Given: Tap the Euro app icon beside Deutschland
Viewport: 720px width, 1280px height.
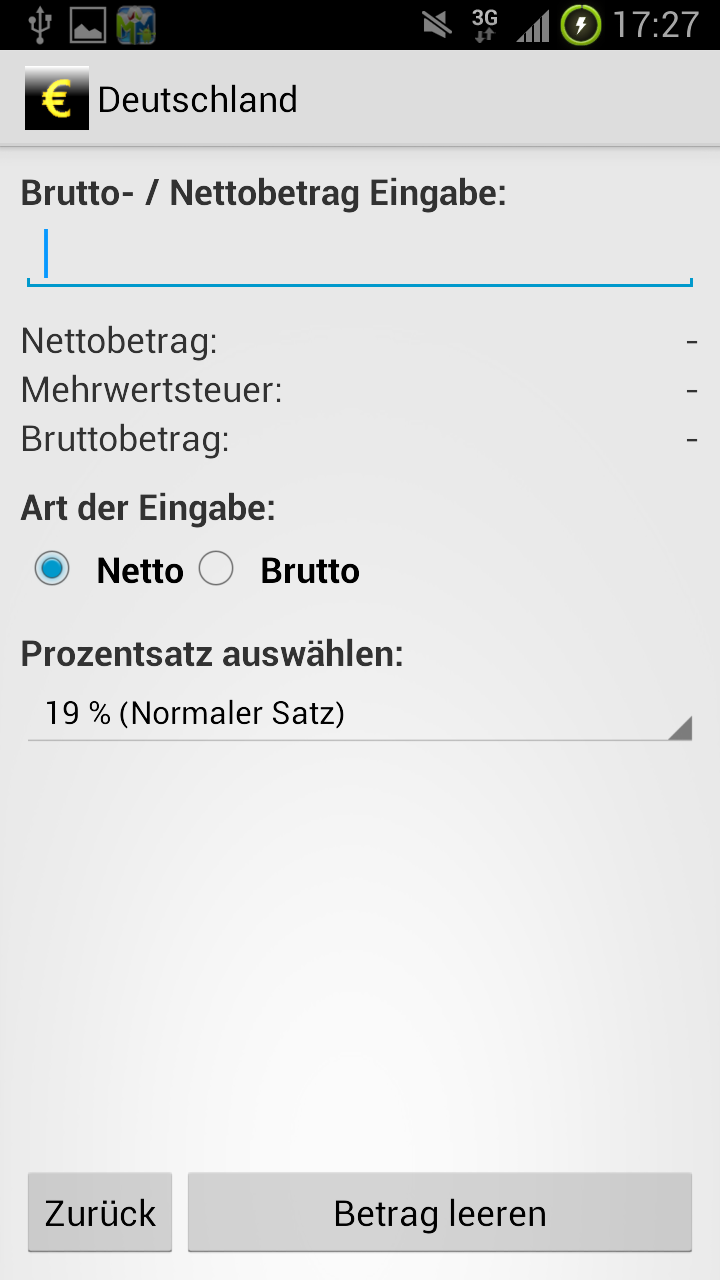Looking at the screenshot, I should click(x=57, y=98).
